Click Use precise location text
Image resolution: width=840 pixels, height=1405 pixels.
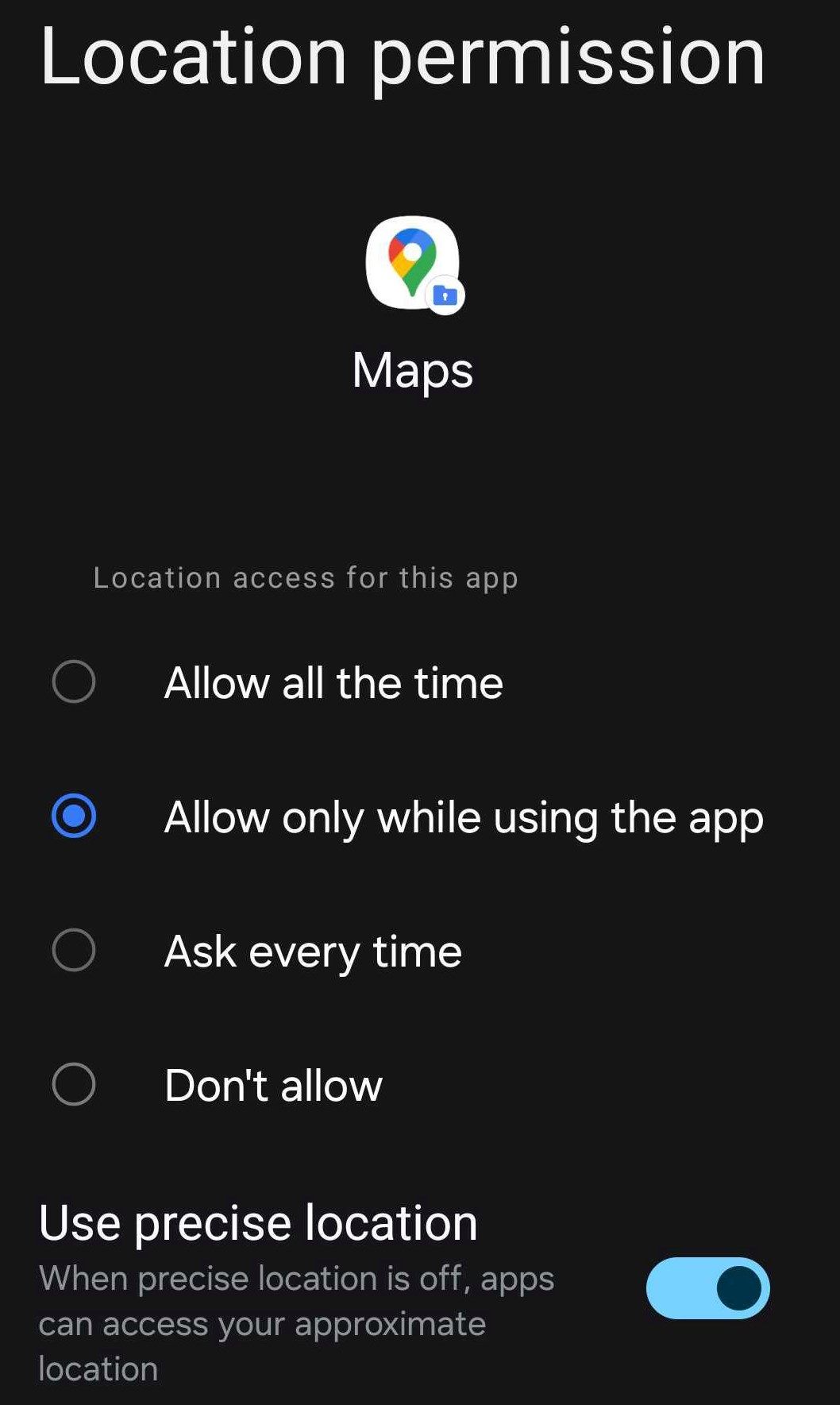259,1222
